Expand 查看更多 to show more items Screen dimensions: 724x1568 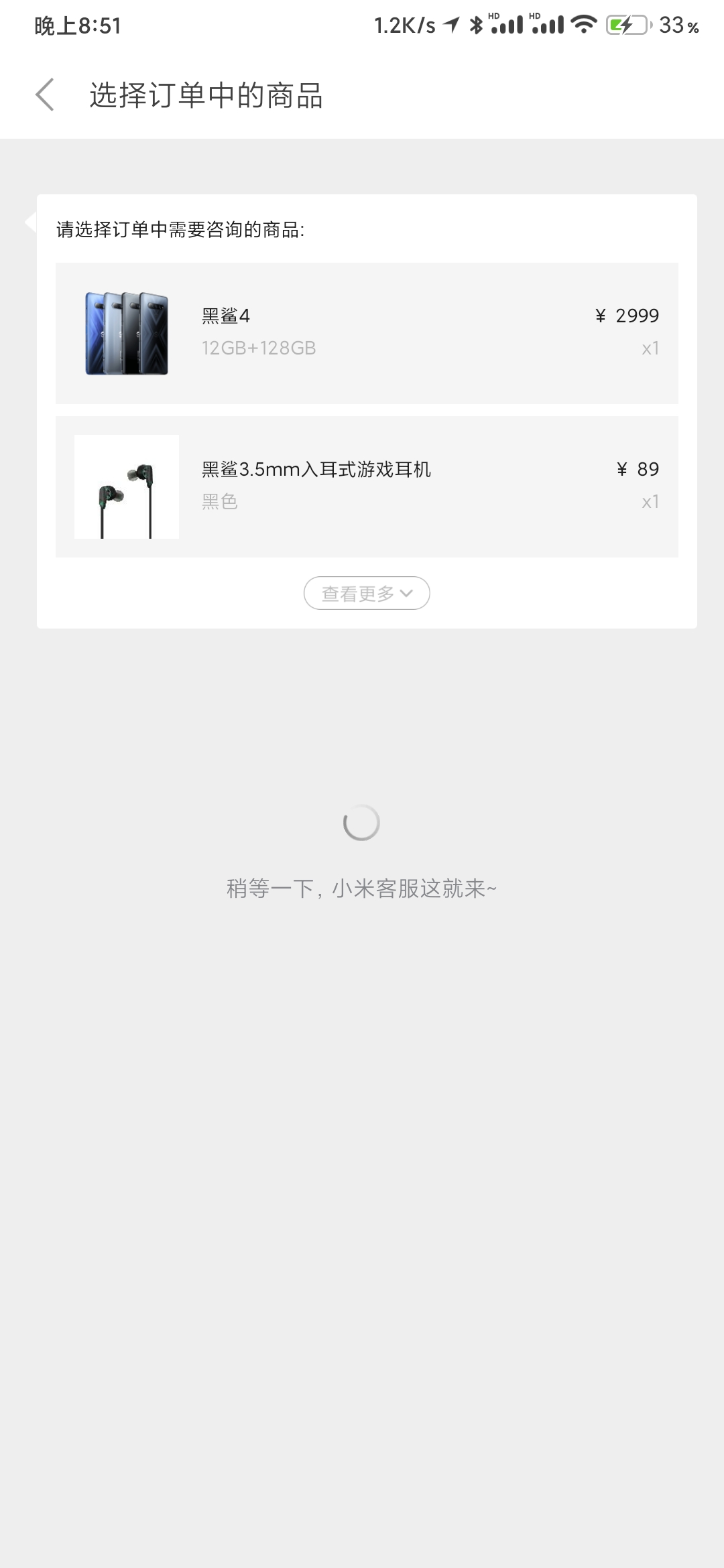tap(367, 593)
